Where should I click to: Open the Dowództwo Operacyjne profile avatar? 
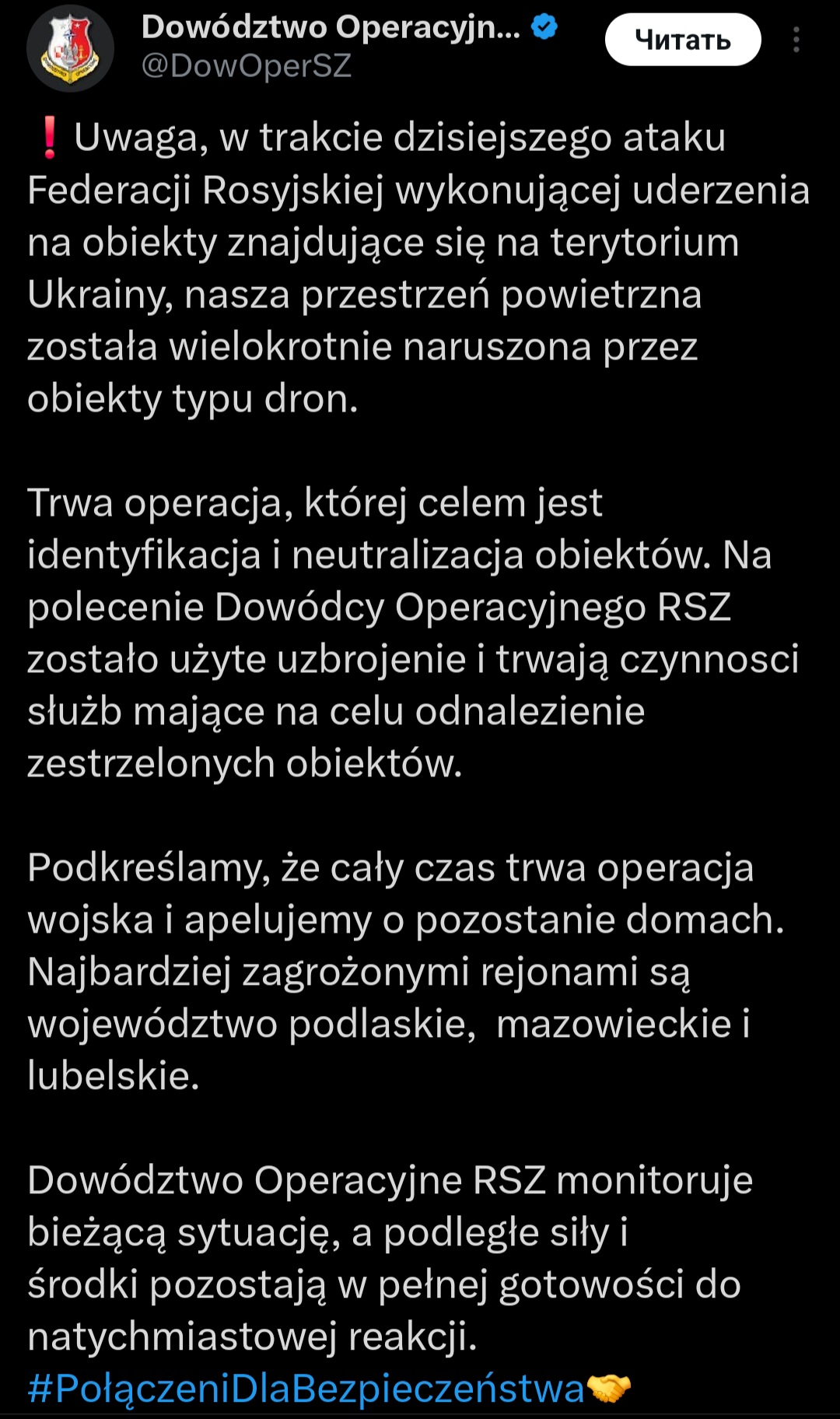point(70,48)
